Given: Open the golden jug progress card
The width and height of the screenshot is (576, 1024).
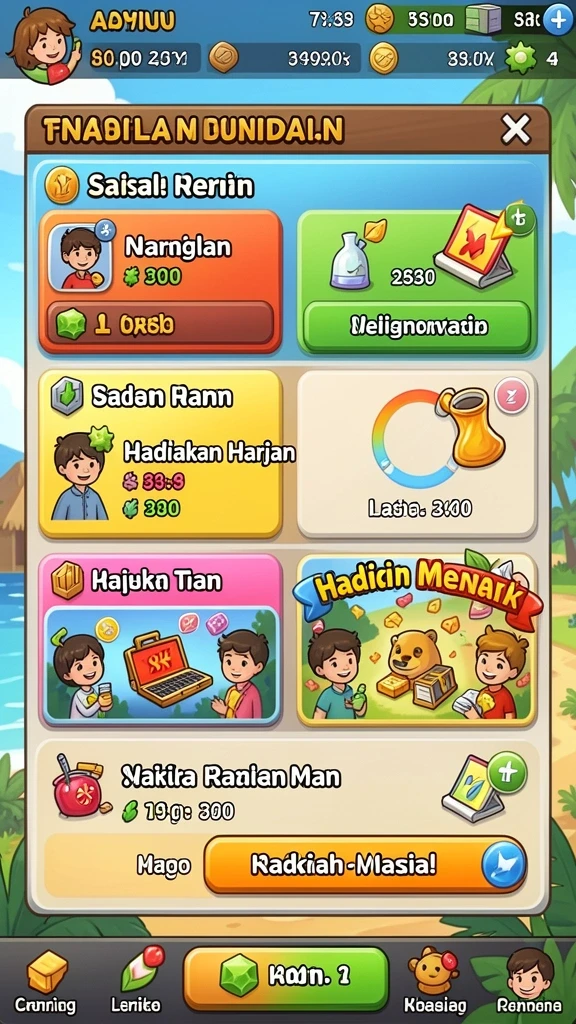Looking at the screenshot, I should point(417,454).
